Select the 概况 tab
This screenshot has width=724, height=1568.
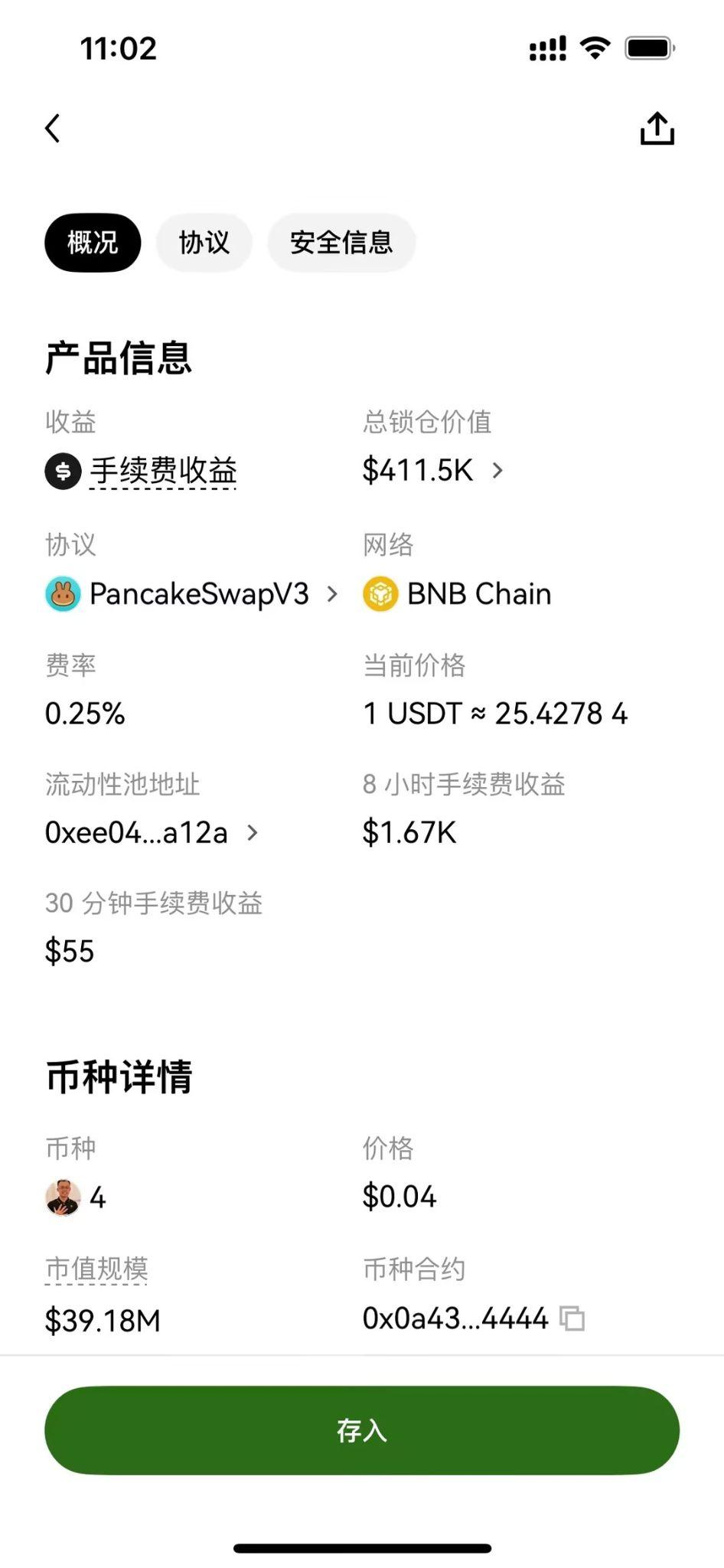[x=92, y=243]
